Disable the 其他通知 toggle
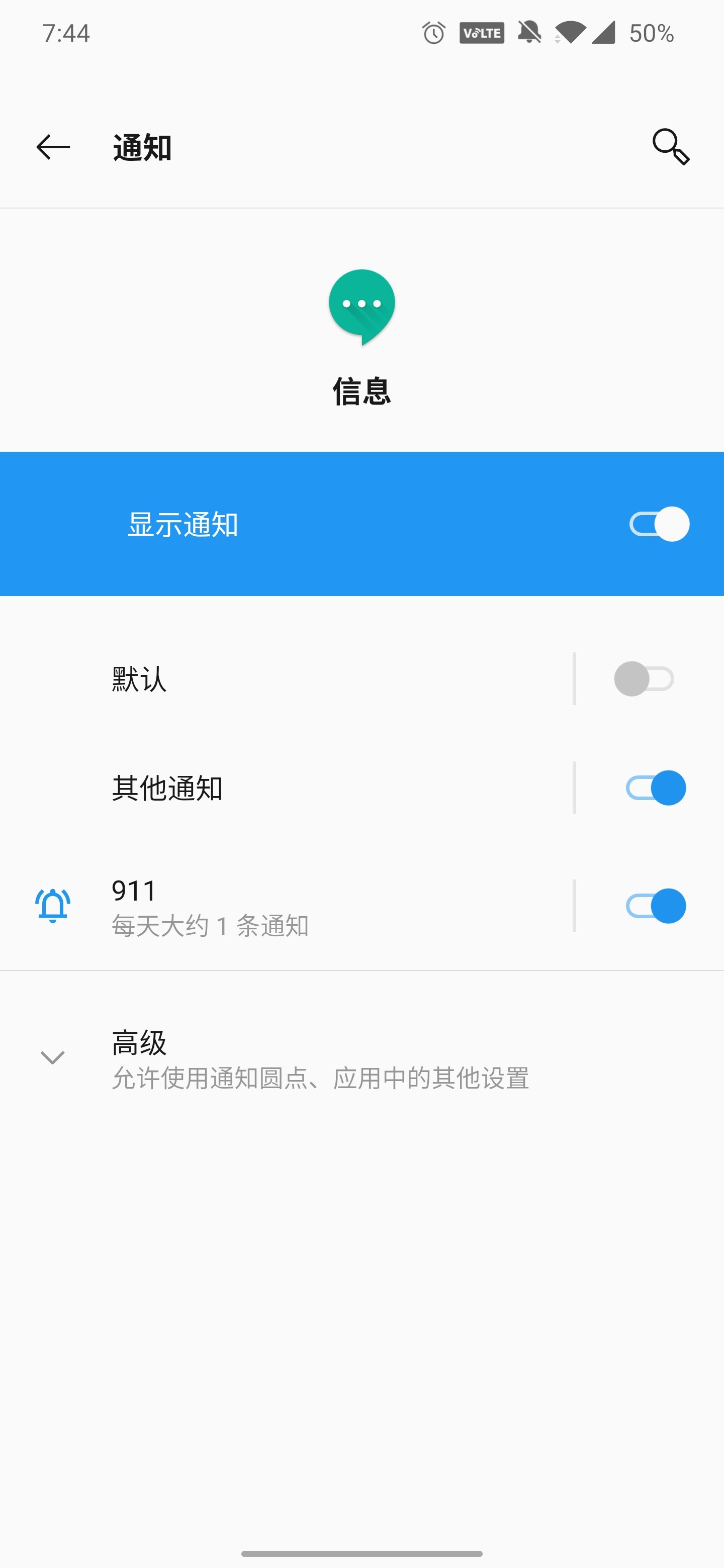 coord(656,788)
